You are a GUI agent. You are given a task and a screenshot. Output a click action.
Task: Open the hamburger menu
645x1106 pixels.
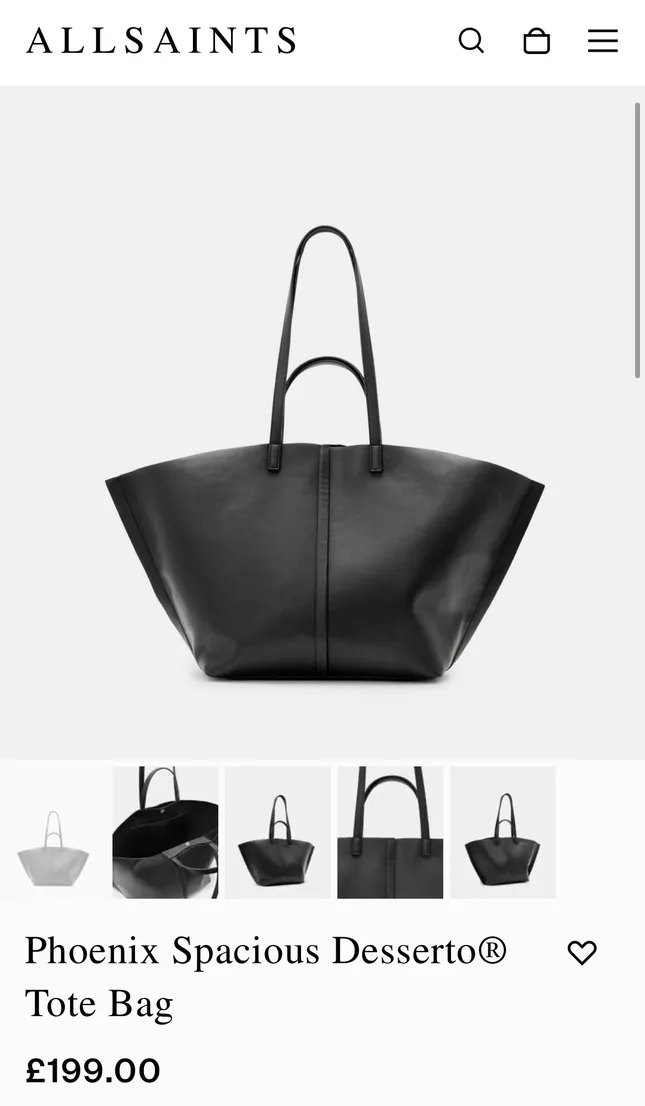click(x=602, y=41)
